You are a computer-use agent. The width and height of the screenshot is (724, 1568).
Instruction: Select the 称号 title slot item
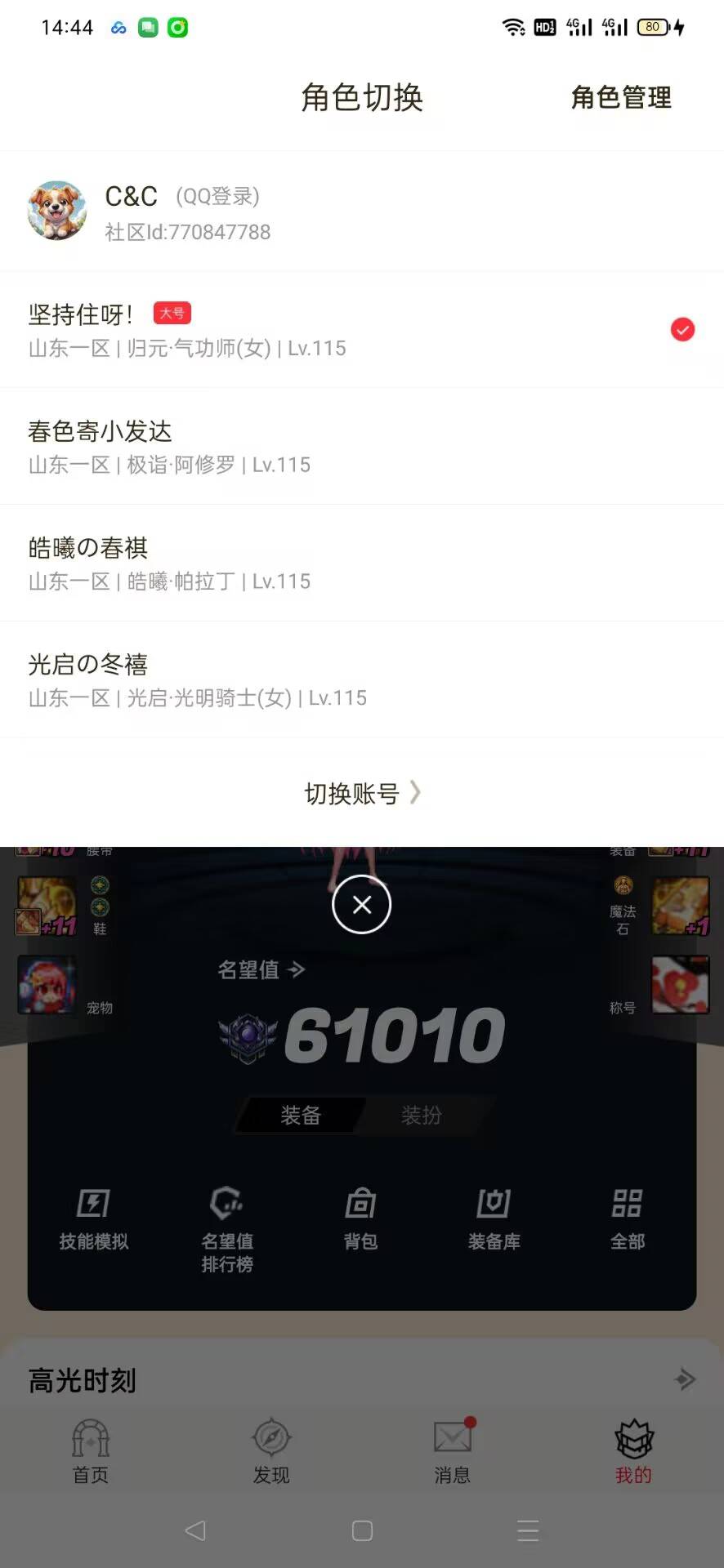(680, 985)
